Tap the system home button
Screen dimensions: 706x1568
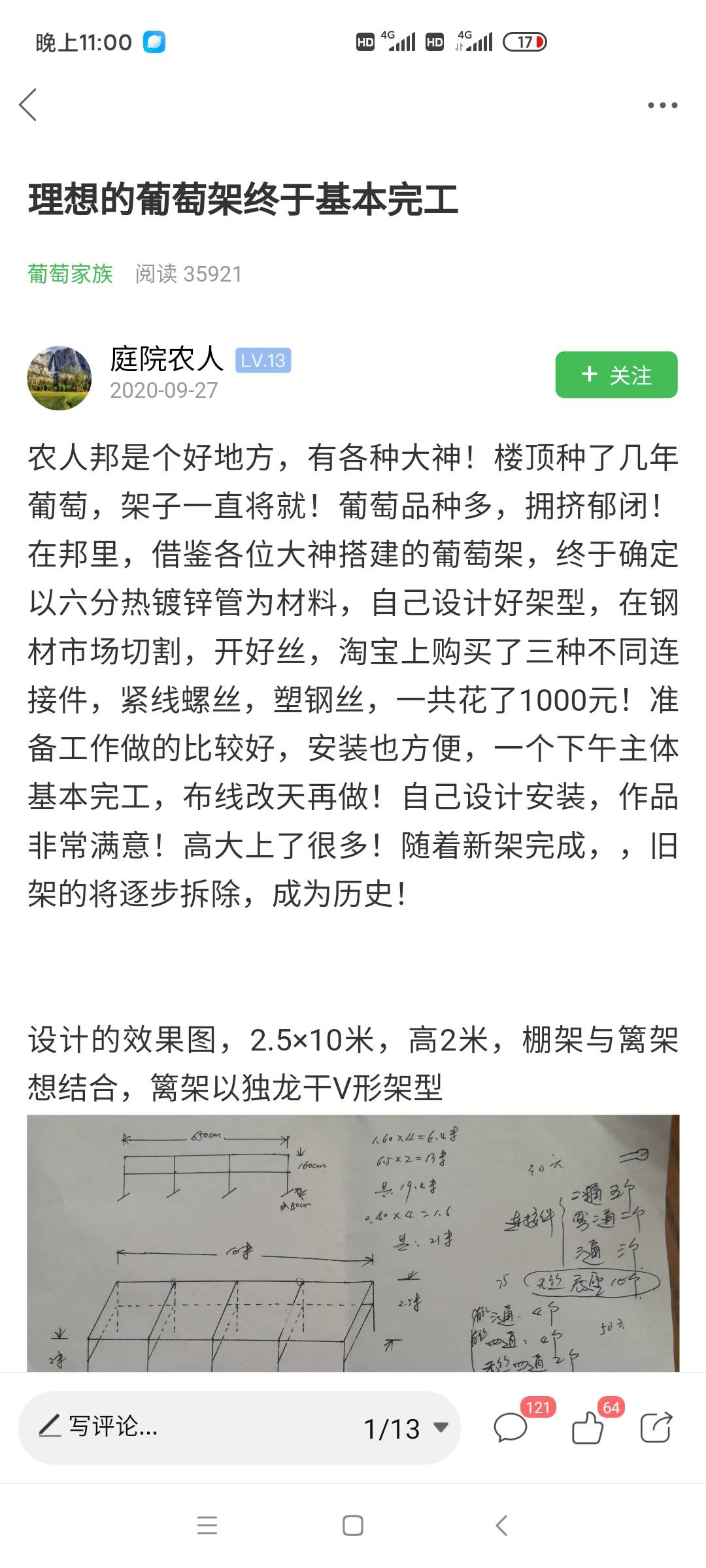[353, 1526]
